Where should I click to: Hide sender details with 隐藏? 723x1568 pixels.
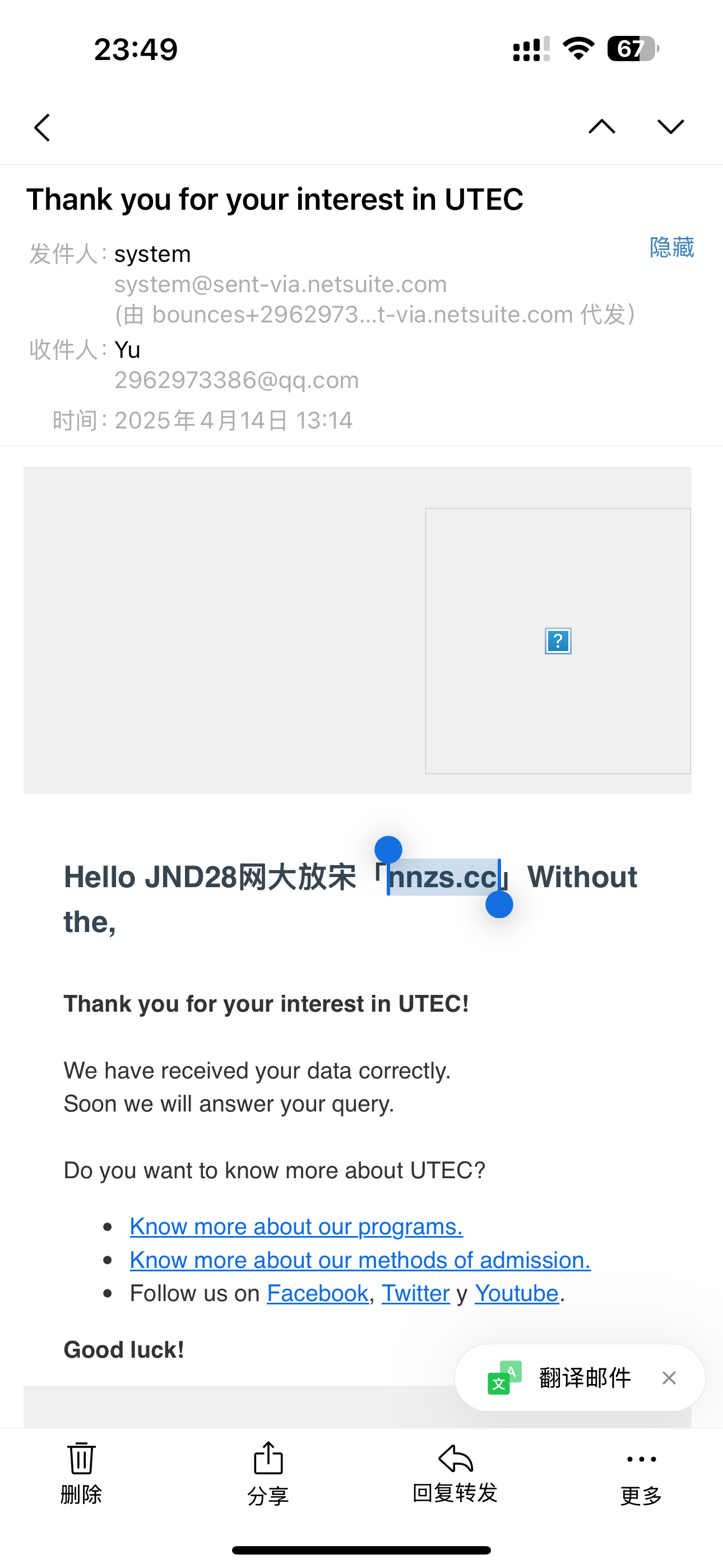tap(671, 248)
